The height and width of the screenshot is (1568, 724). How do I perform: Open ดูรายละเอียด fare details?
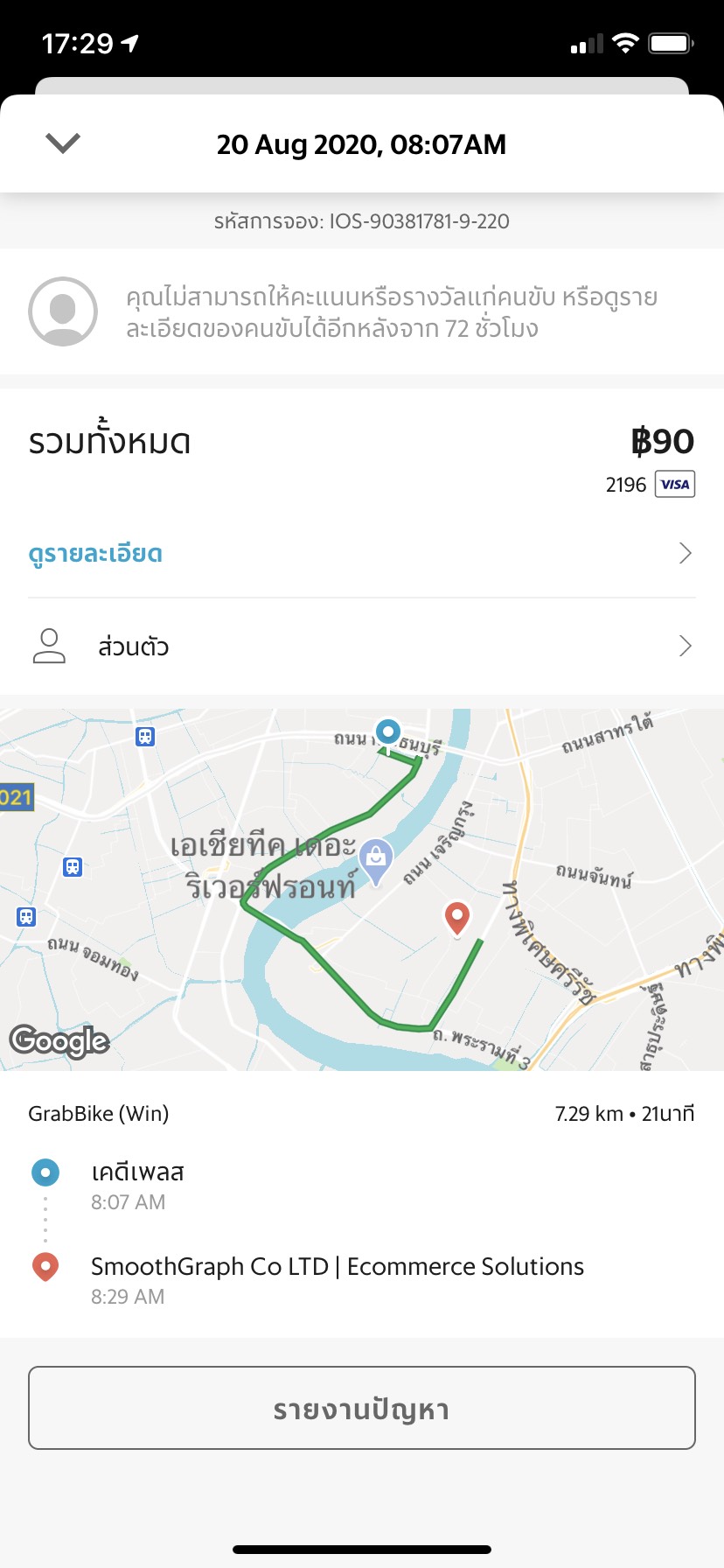(362, 554)
